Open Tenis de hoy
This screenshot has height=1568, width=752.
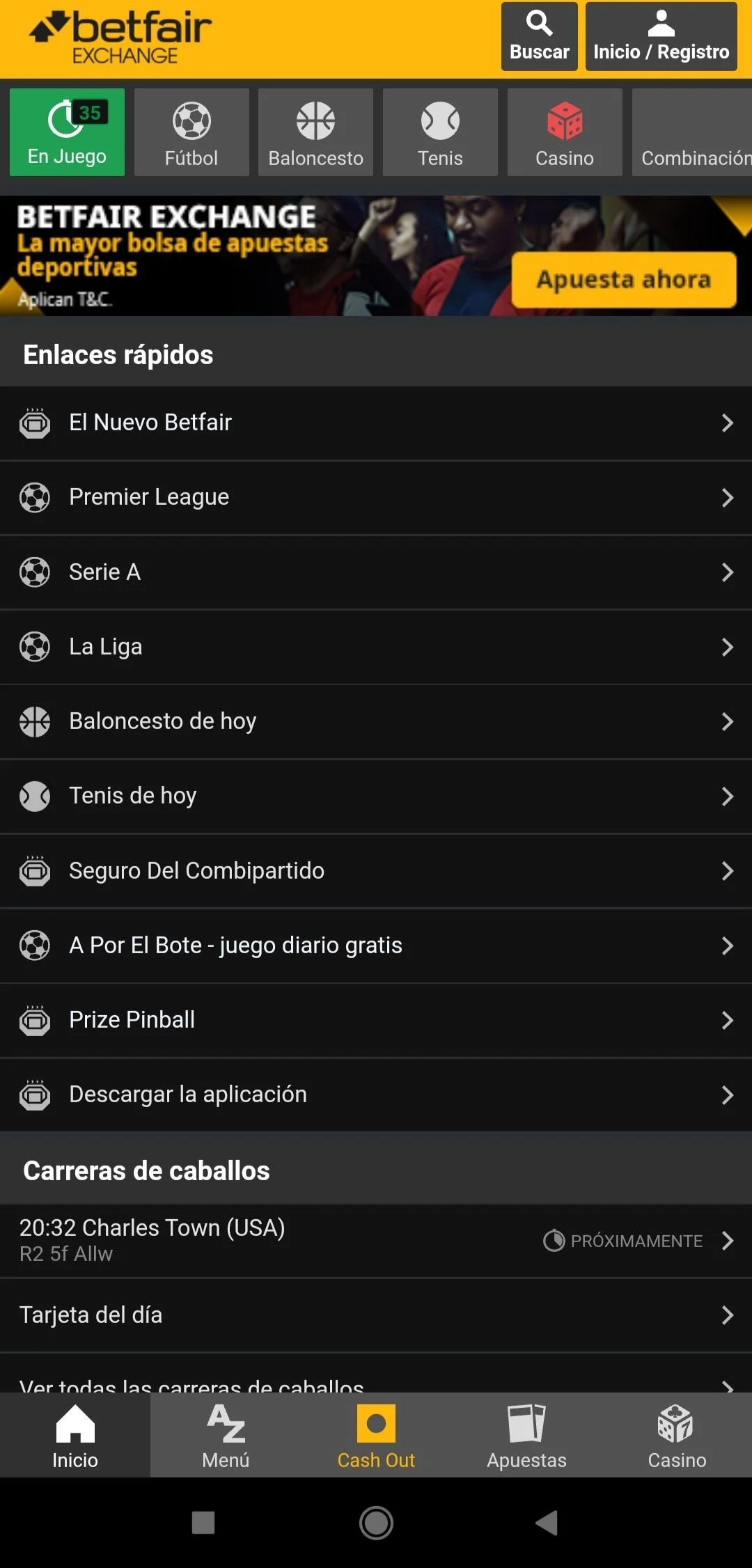click(x=376, y=796)
